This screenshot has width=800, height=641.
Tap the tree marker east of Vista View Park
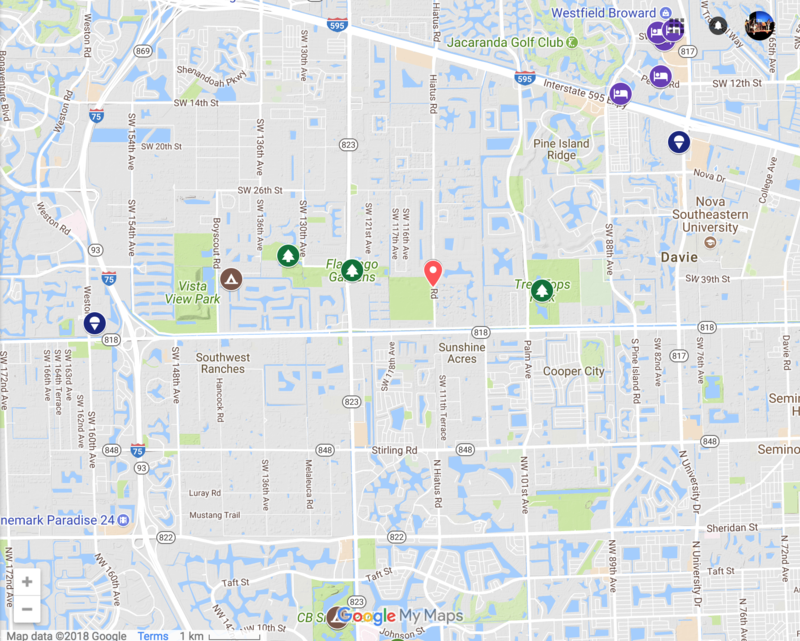click(288, 256)
